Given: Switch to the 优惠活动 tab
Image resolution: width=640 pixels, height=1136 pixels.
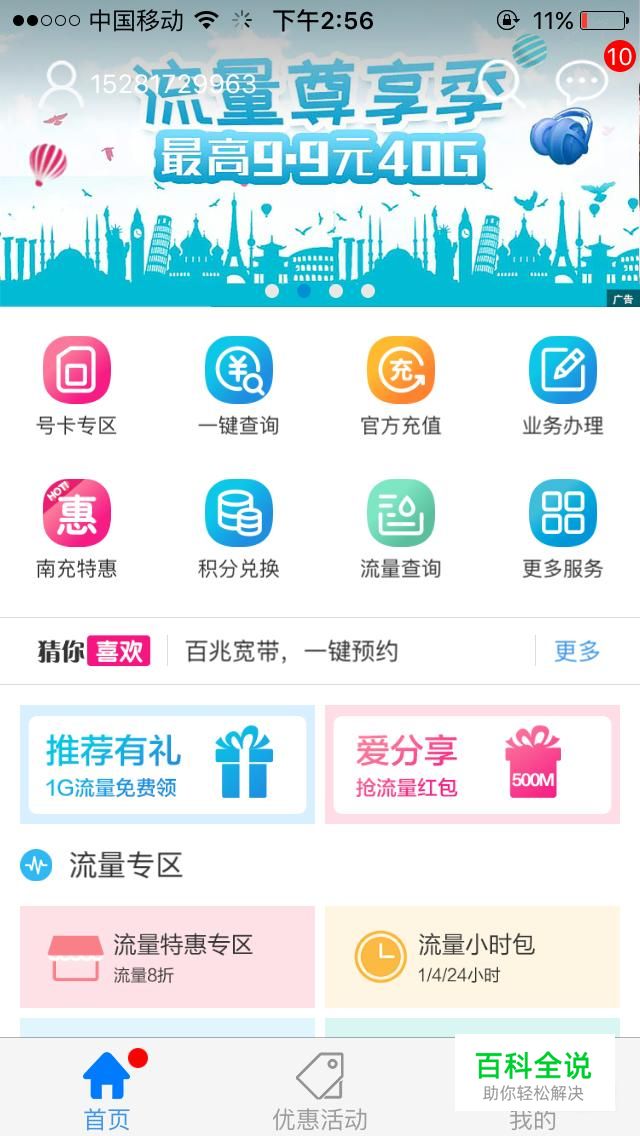Looking at the screenshot, I should point(320,1090).
